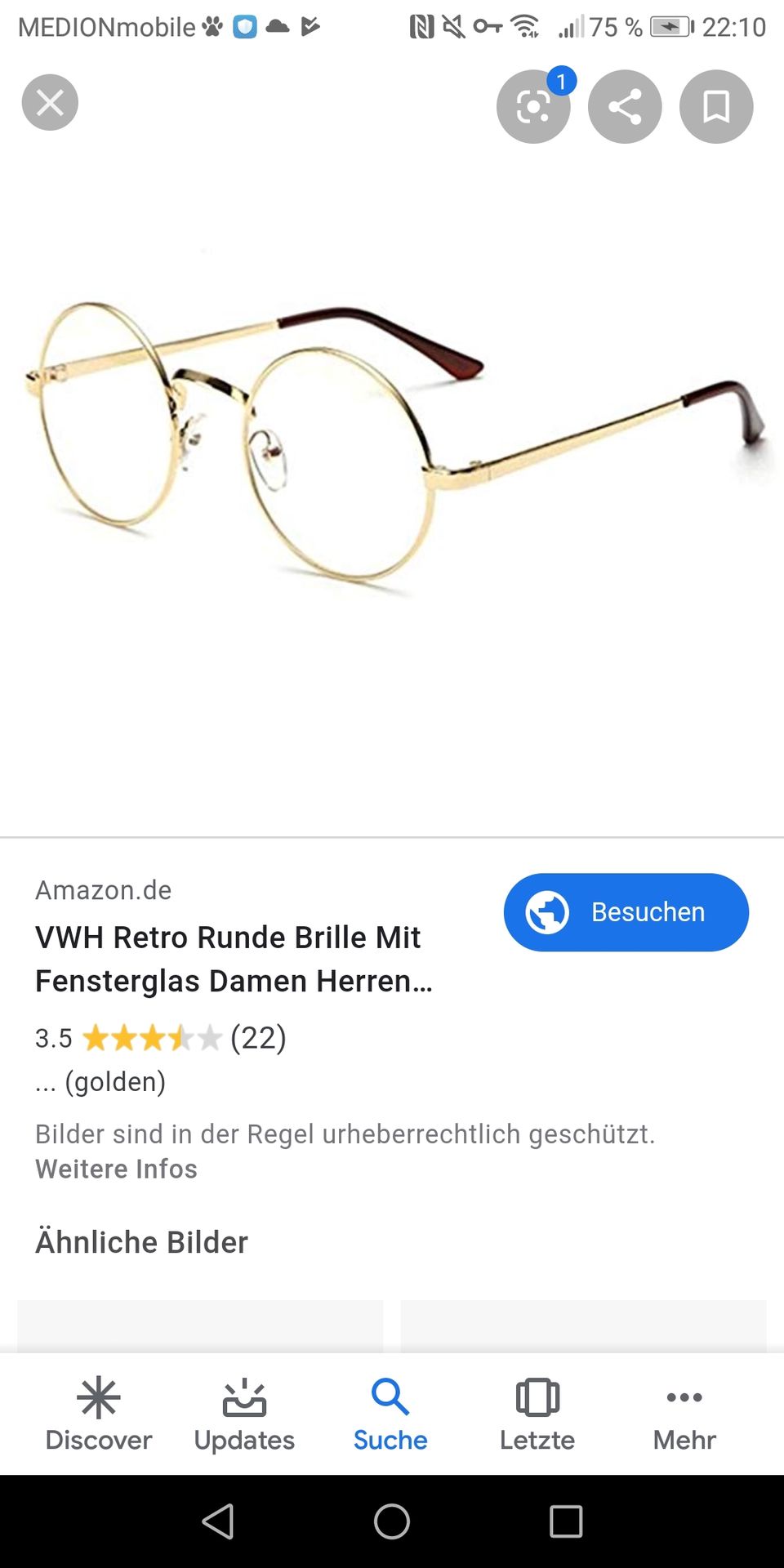The height and width of the screenshot is (1568, 784).
Task: Share this image
Action: pyautogui.click(x=625, y=107)
